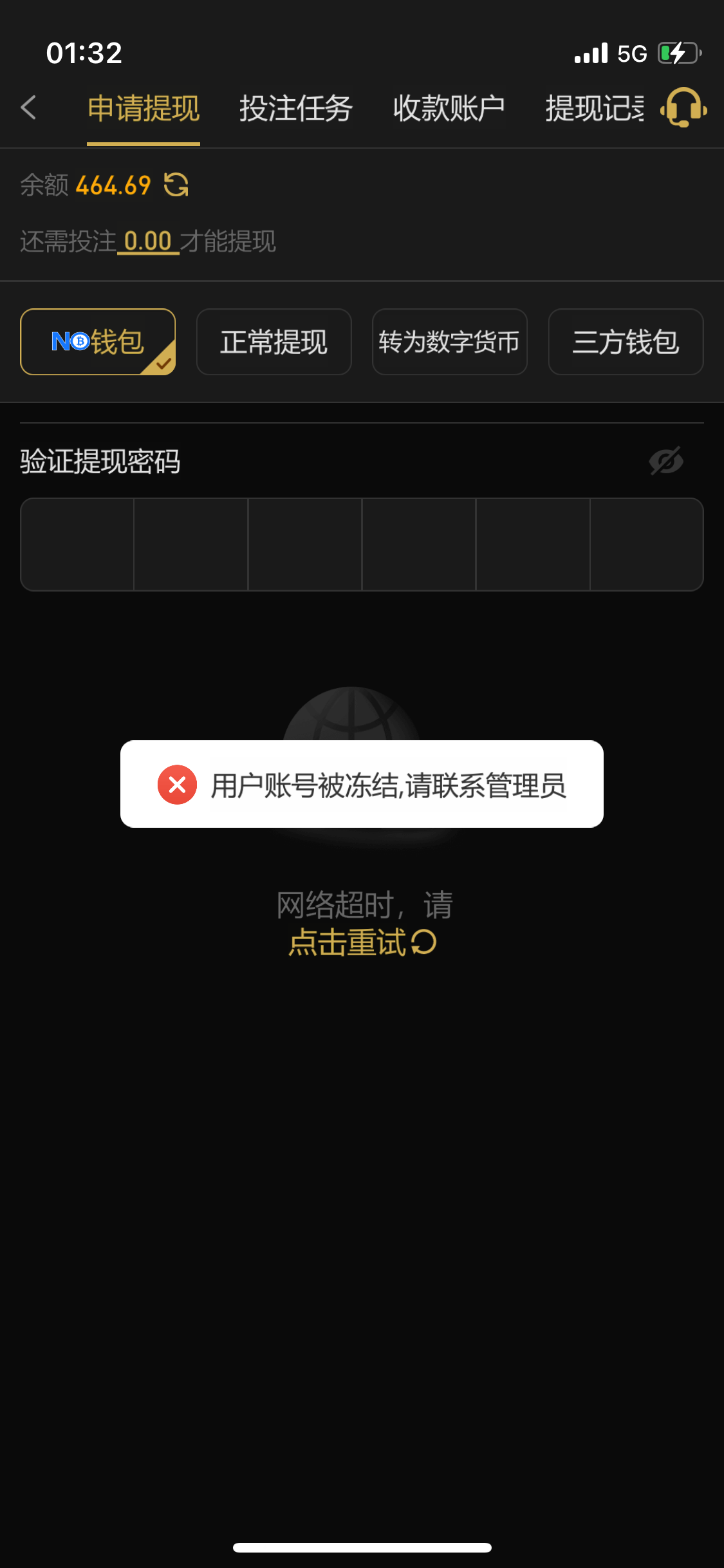
Task: Choose 正常提现 withdrawal method
Action: coord(274,342)
